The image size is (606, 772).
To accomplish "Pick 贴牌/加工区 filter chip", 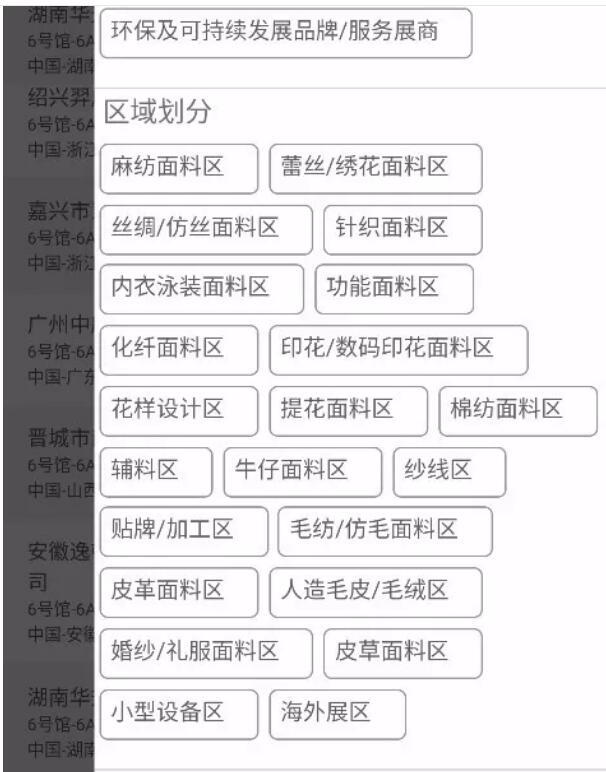I will pos(183,531).
